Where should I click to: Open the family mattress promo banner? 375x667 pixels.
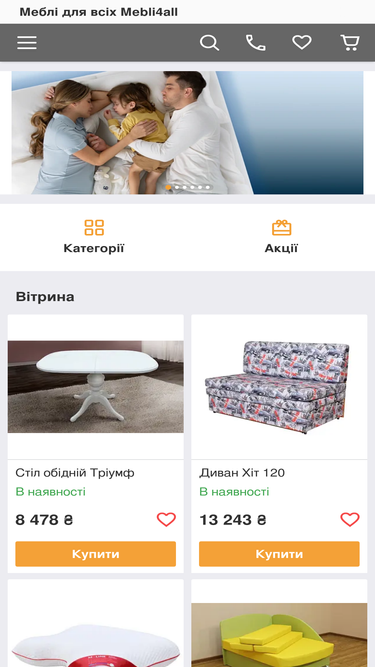pyautogui.click(x=188, y=132)
